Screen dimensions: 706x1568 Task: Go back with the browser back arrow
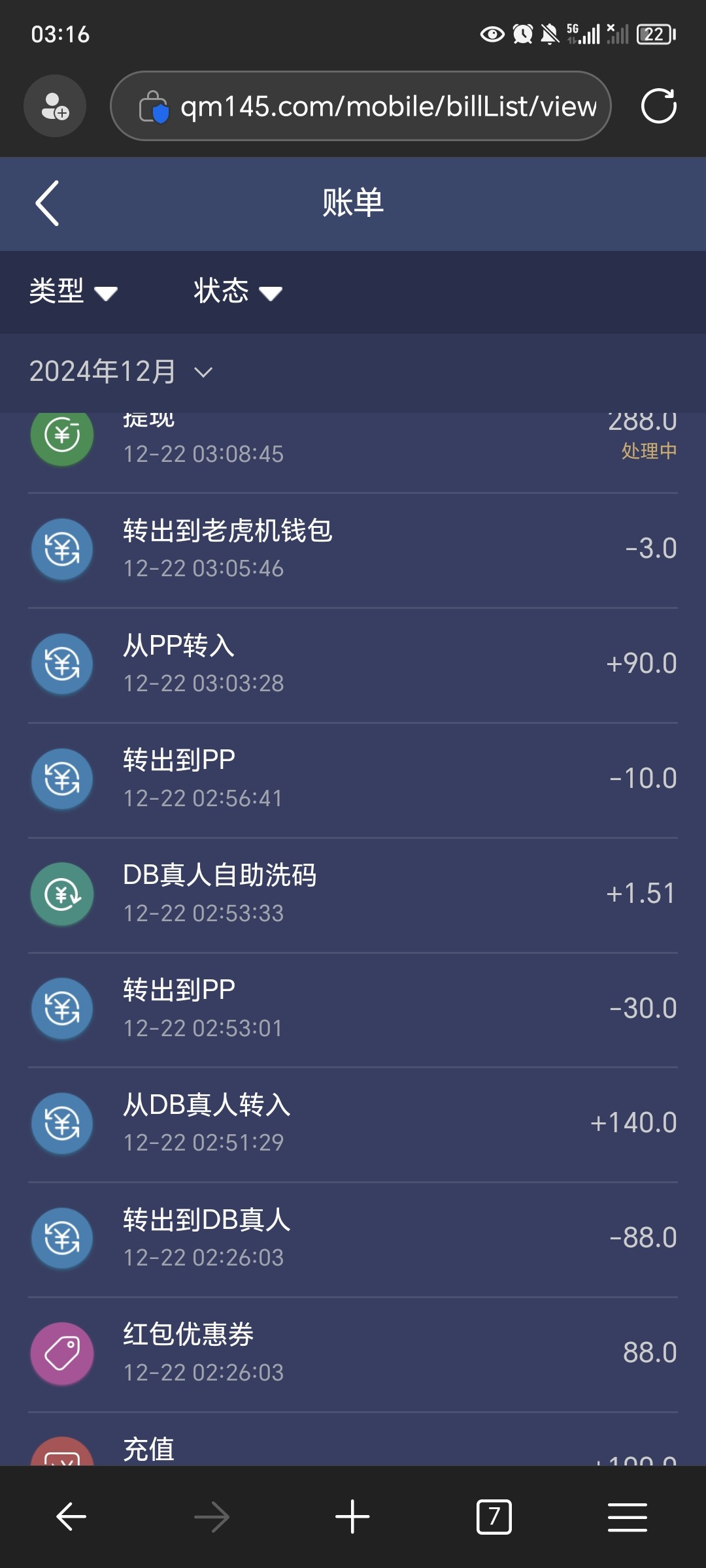pos(71,1516)
